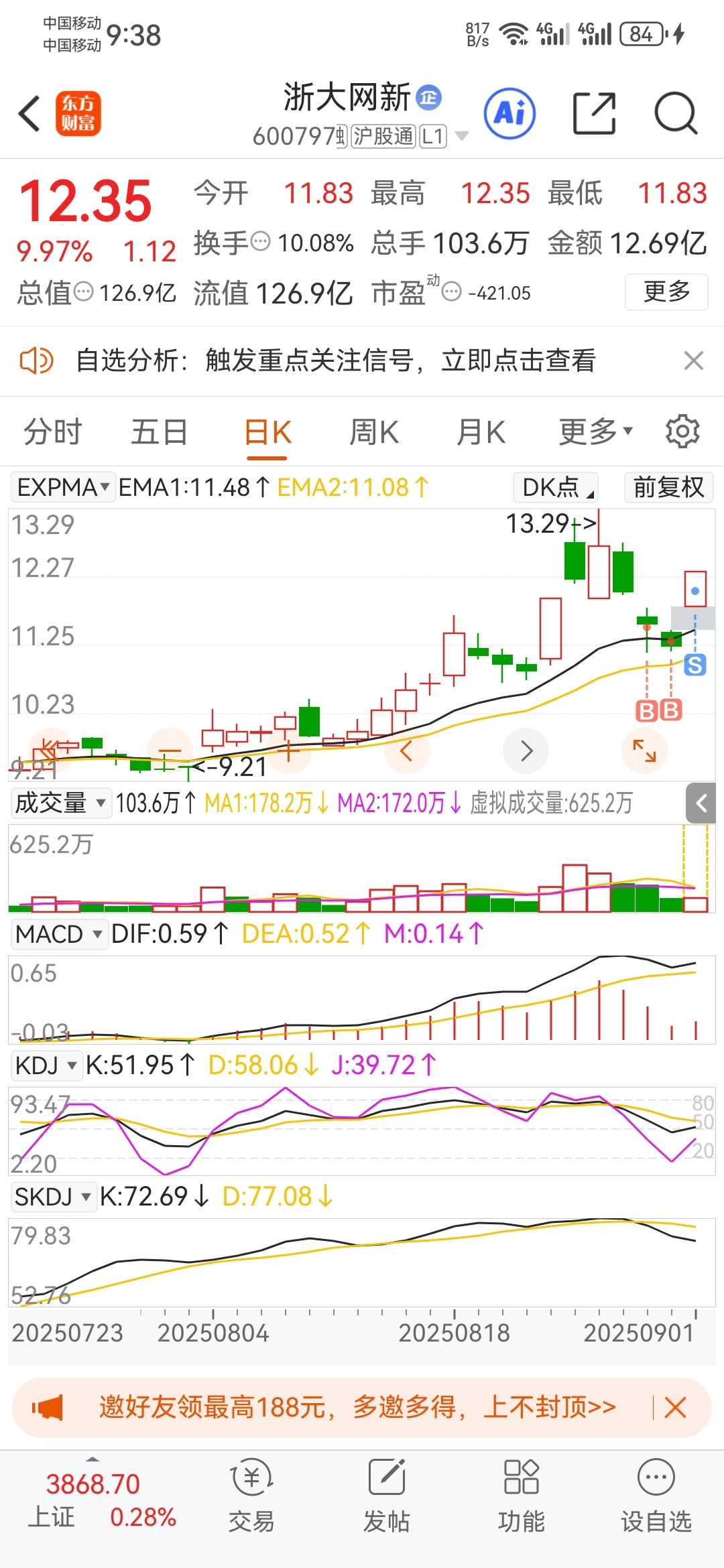Image resolution: width=724 pixels, height=1568 pixels.
Task: Open the search magnifier
Action: (x=676, y=113)
